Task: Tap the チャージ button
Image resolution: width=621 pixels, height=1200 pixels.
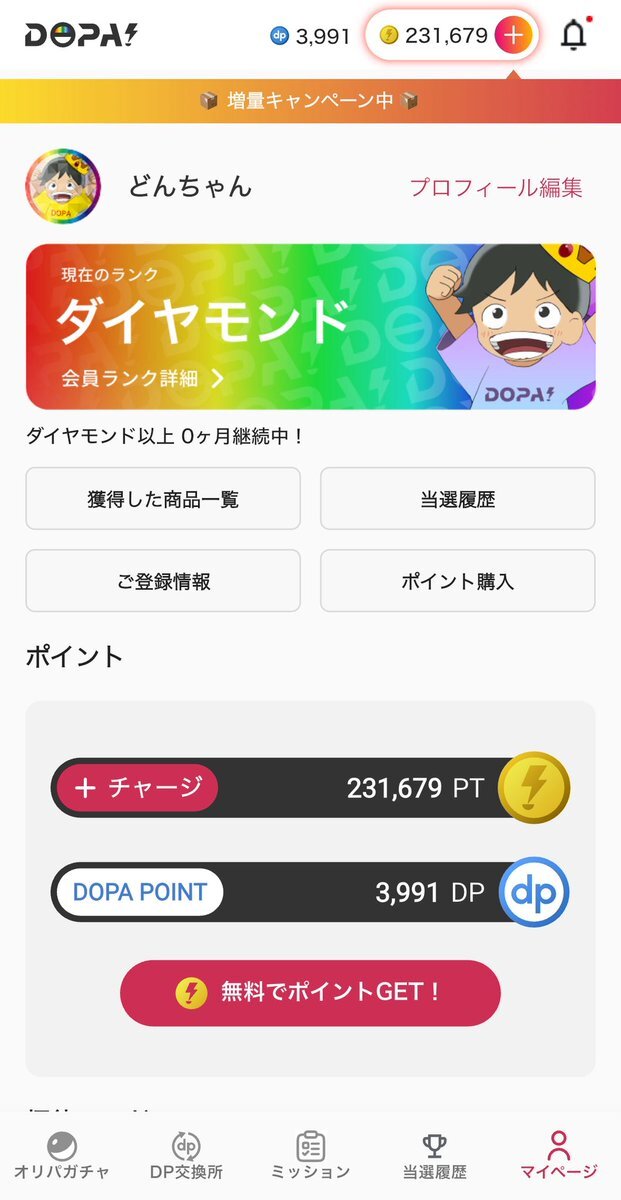Action: [135, 788]
